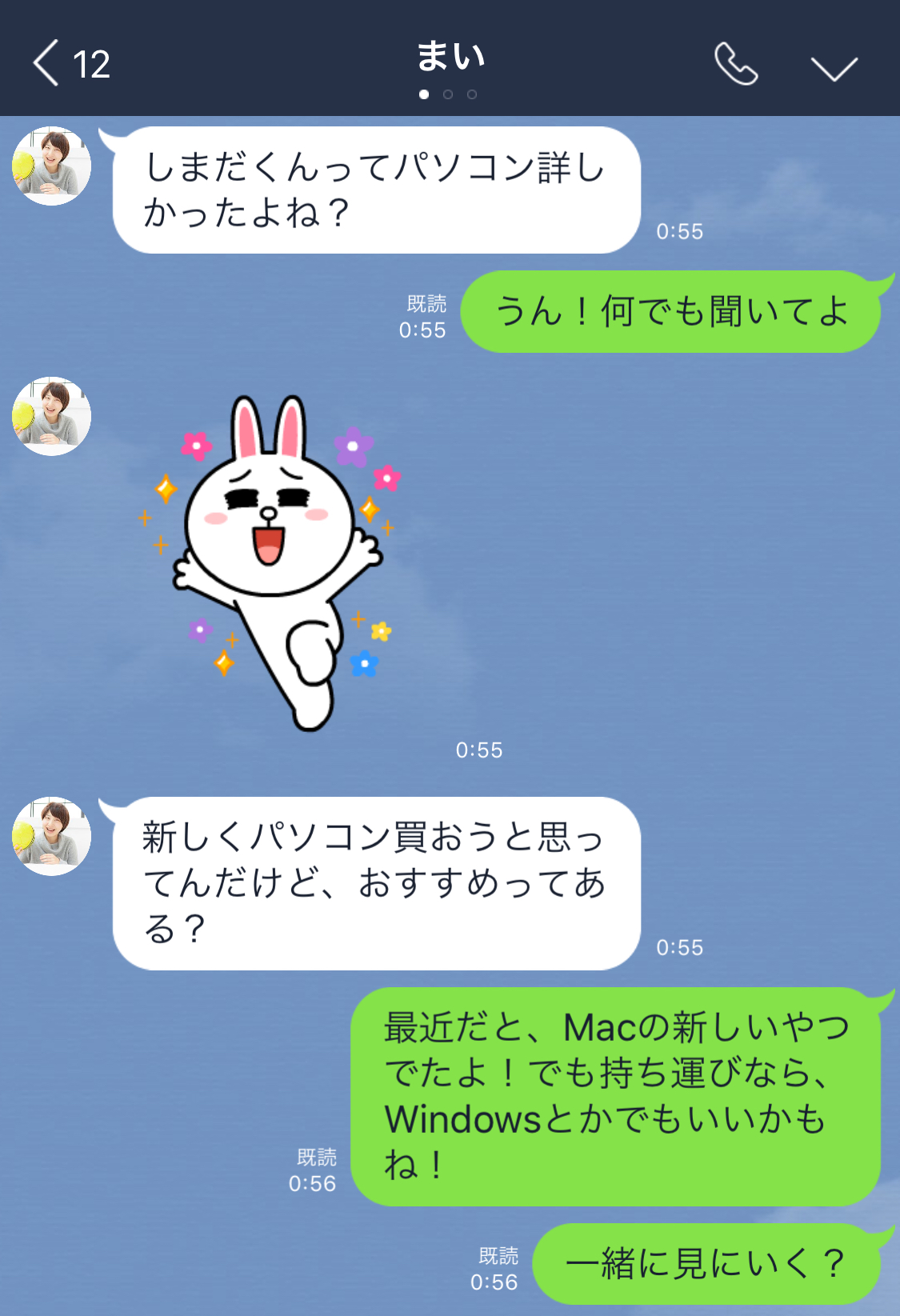Screen dimensions: 900x1316
Task: Start a voice call with まい
Action: [x=735, y=64]
